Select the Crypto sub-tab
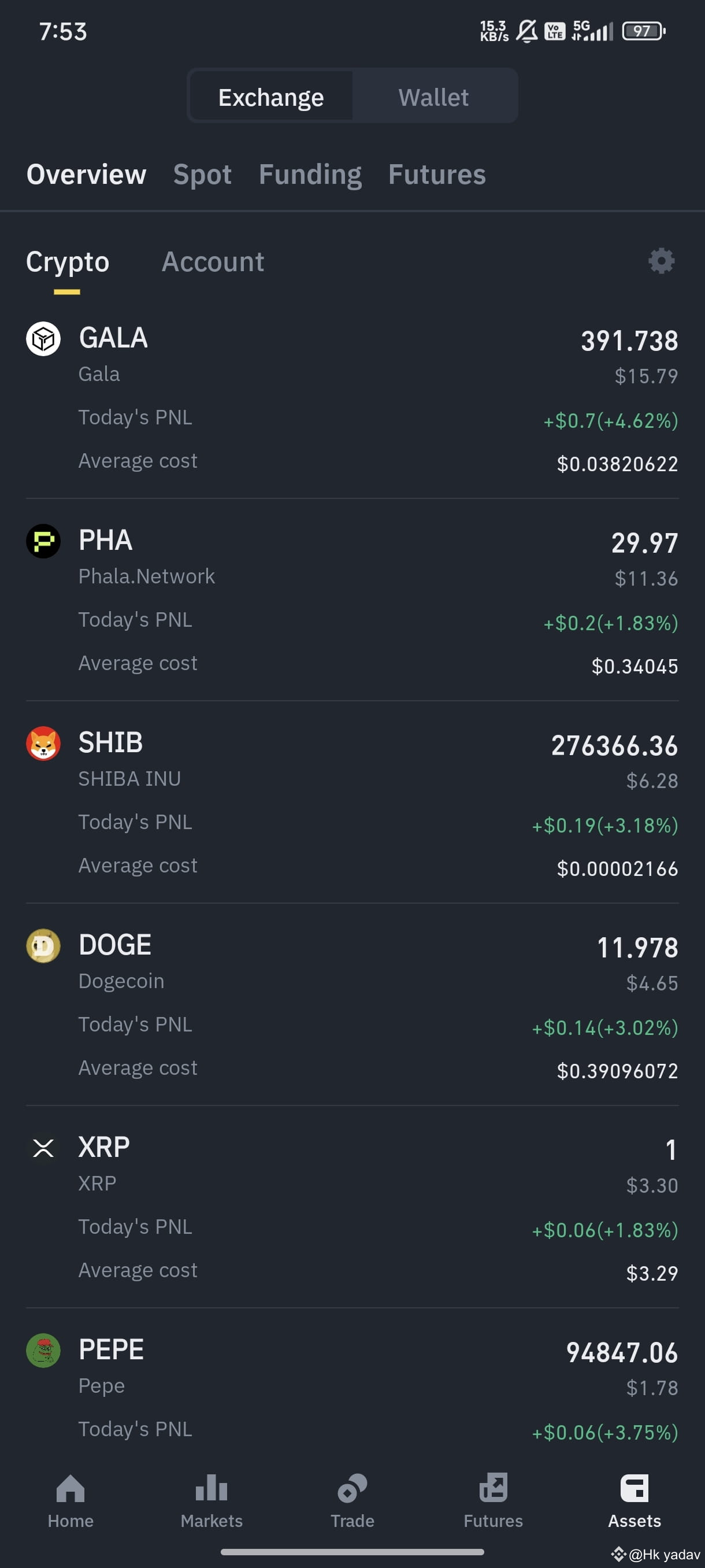The image size is (705, 1568). point(68,262)
